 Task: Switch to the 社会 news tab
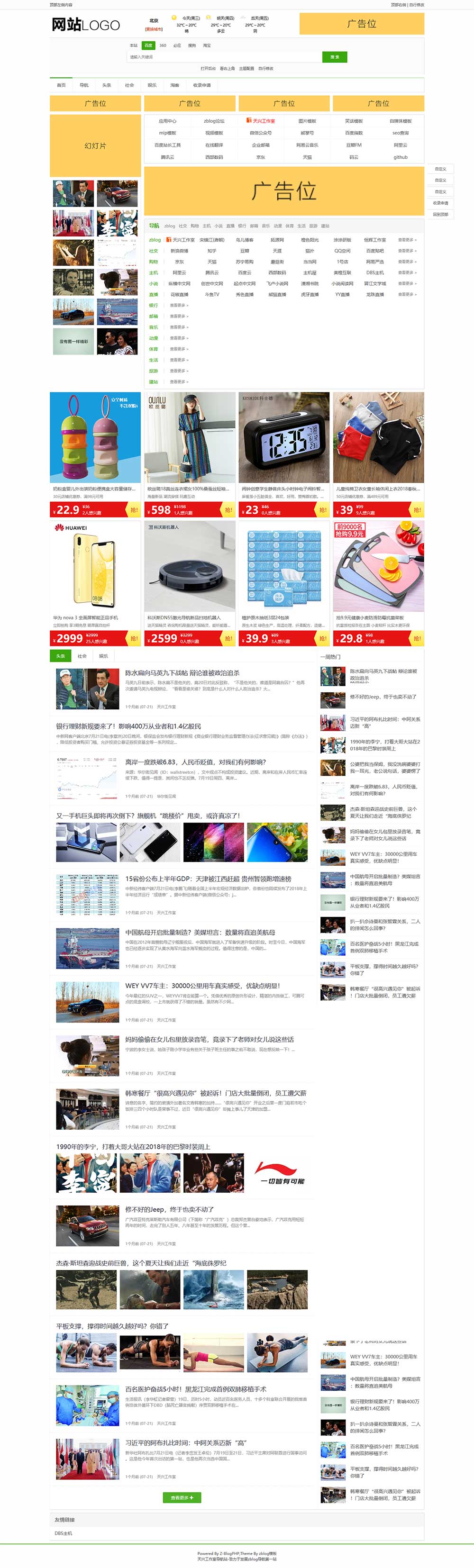tap(82, 655)
